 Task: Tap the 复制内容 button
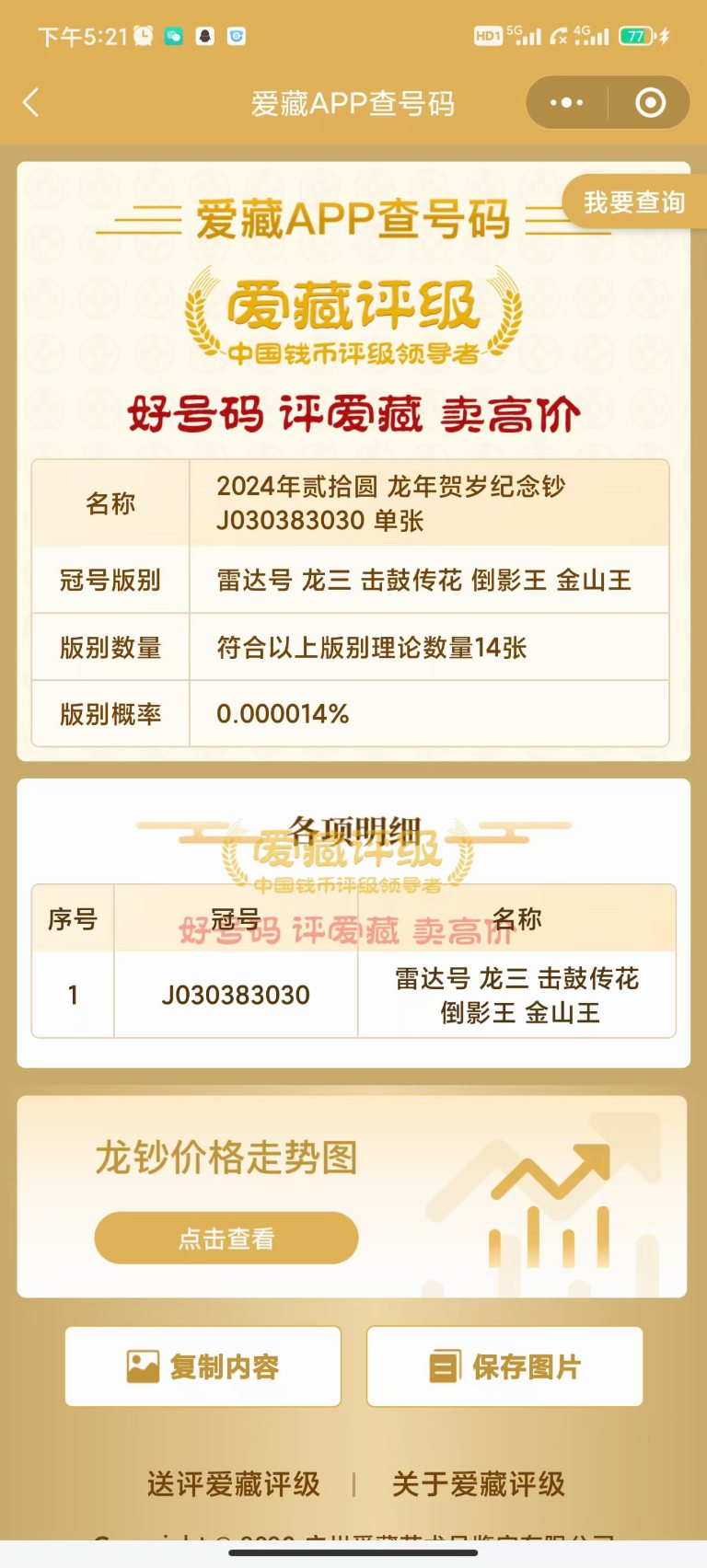point(203,1366)
